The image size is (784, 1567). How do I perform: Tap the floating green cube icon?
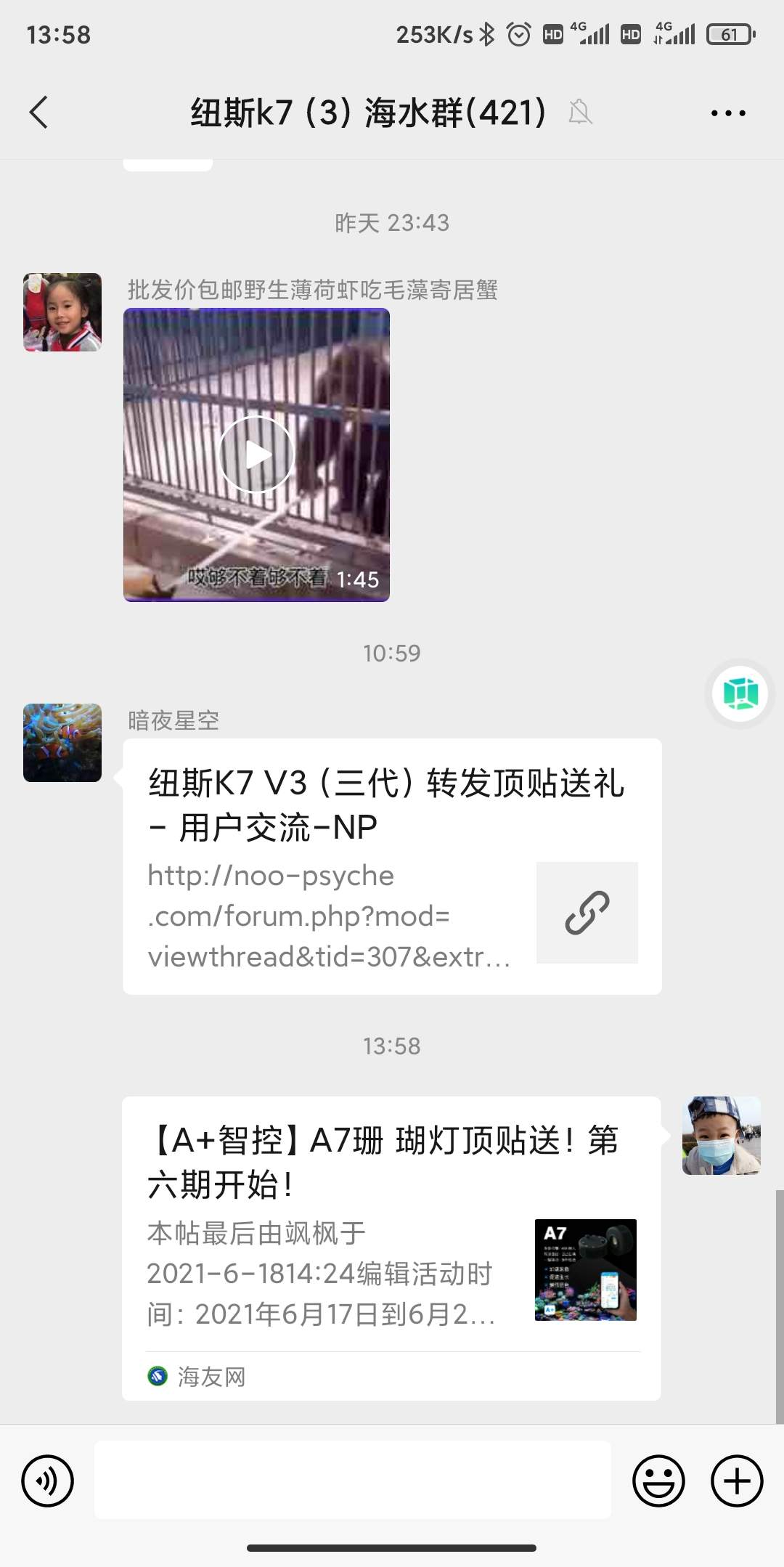pos(740,693)
